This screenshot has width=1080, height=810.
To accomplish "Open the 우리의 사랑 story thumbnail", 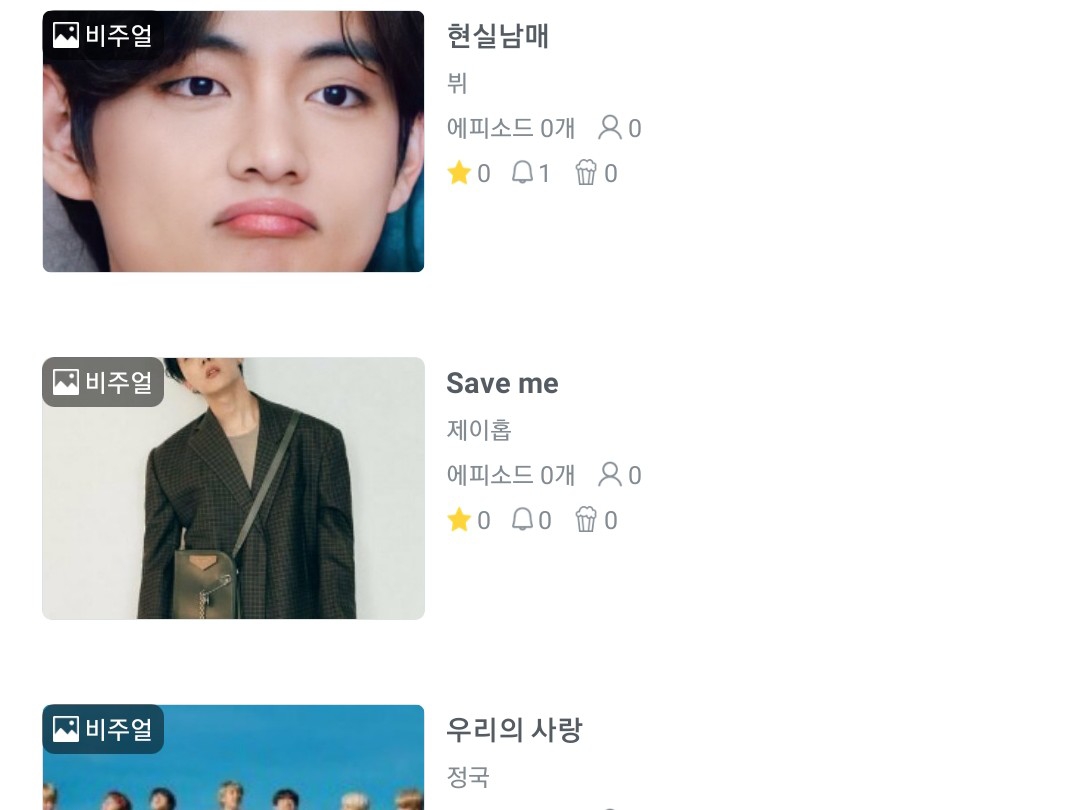I will (x=233, y=760).
